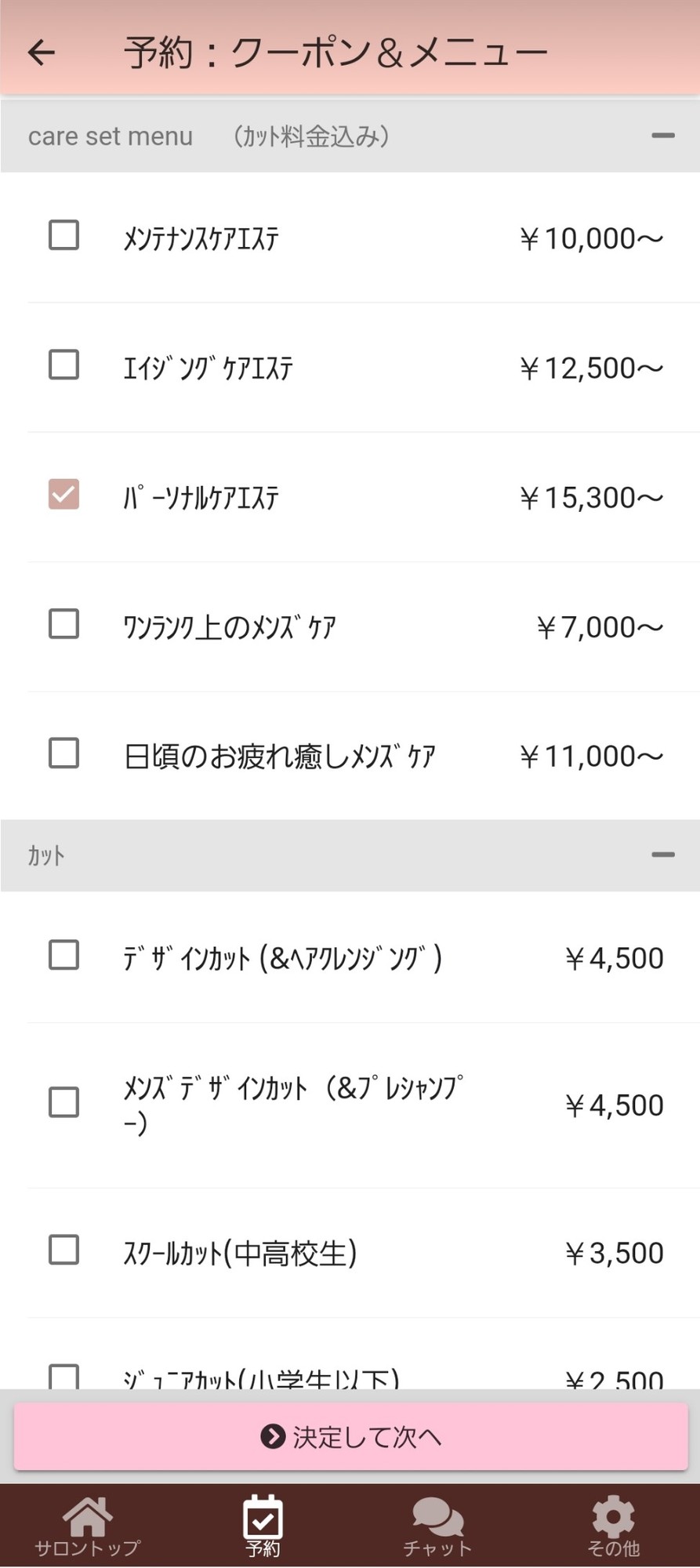Check 日頃のお疲れ癒しメンズケア box
The image size is (700, 1568).
tap(63, 753)
